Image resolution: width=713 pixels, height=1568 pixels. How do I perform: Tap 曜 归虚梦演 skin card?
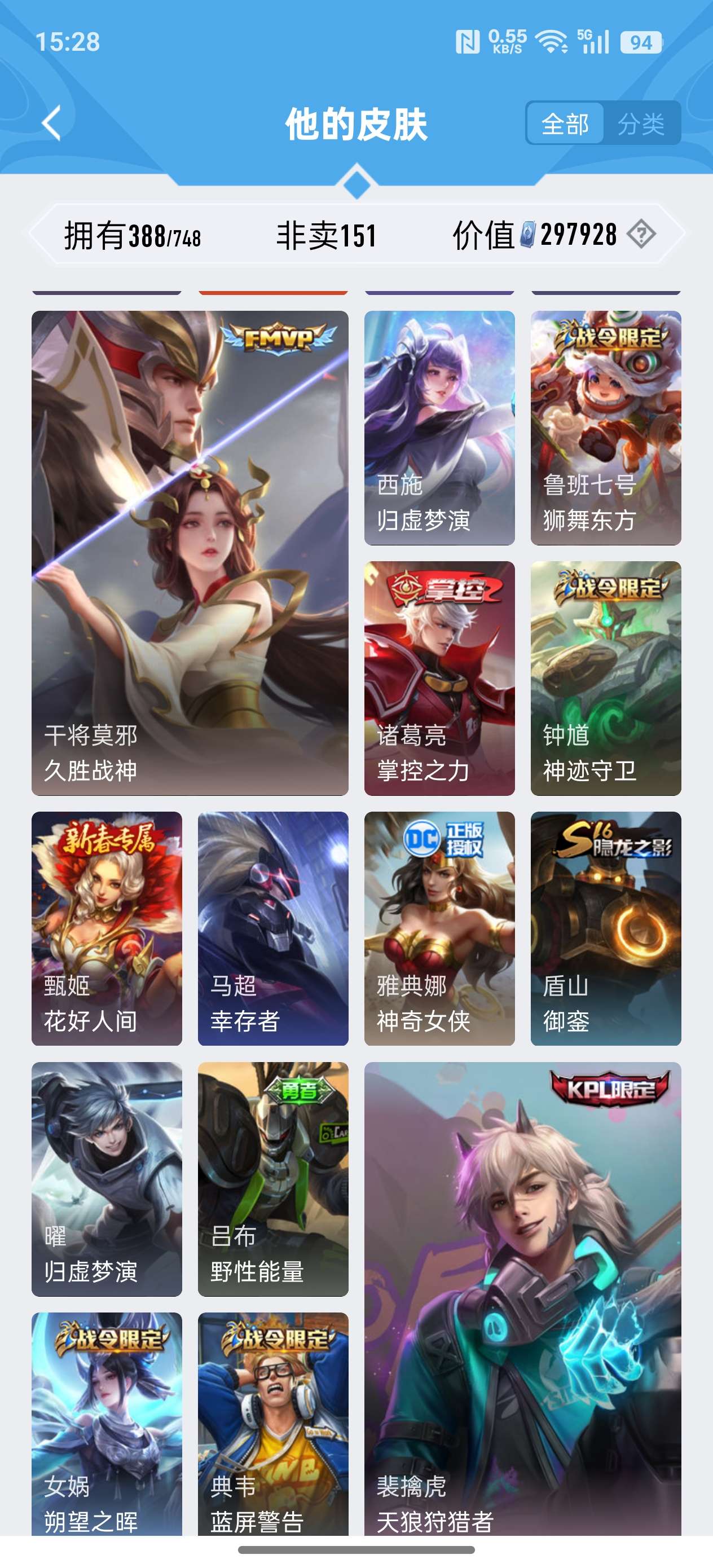pos(107,1179)
